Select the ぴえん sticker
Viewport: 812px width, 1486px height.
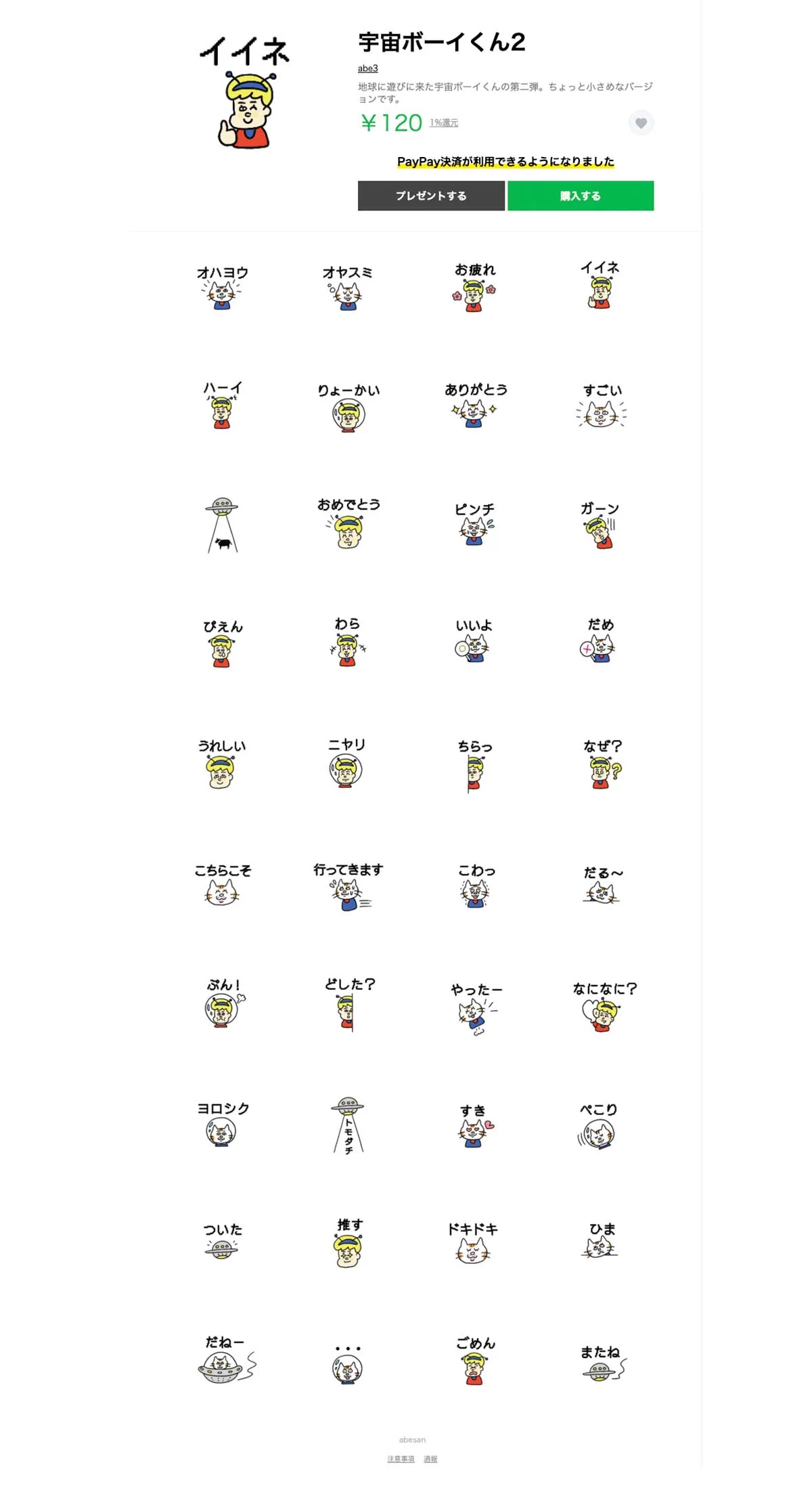(x=222, y=643)
